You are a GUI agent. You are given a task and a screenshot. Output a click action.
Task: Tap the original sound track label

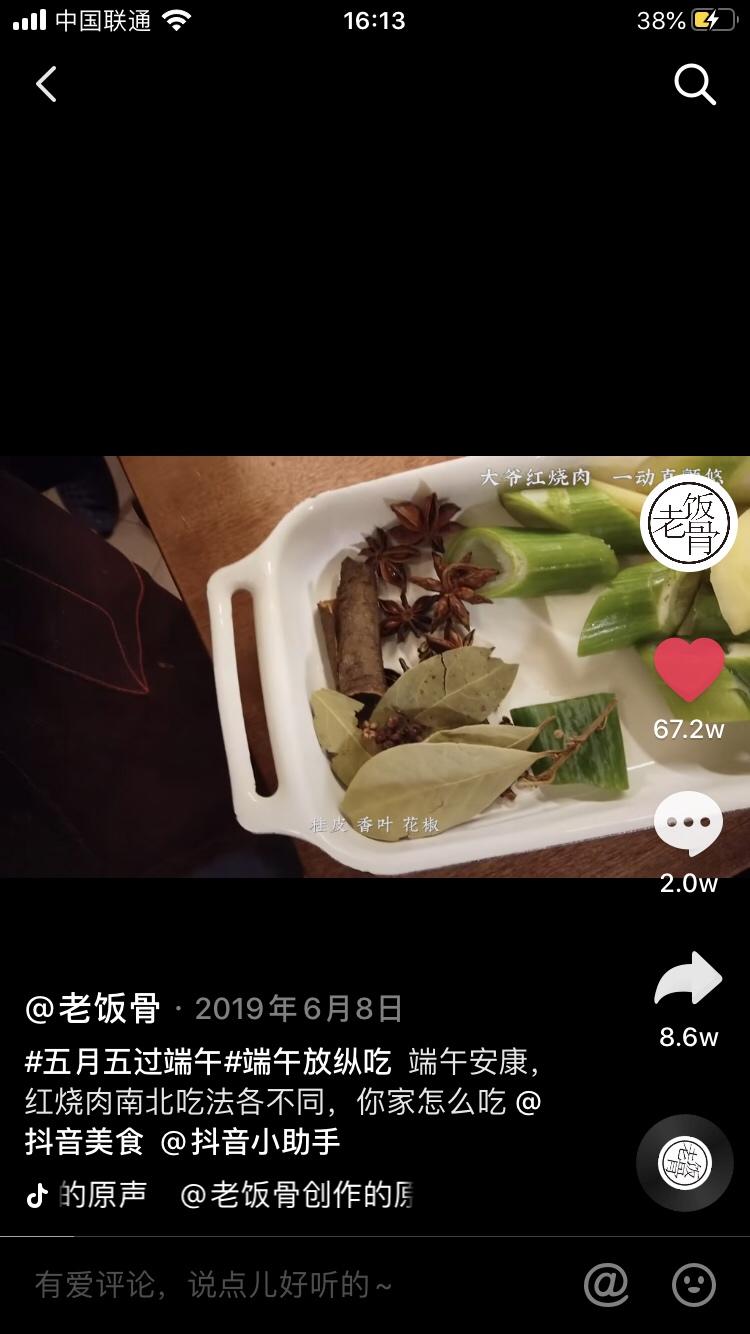(220, 1194)
